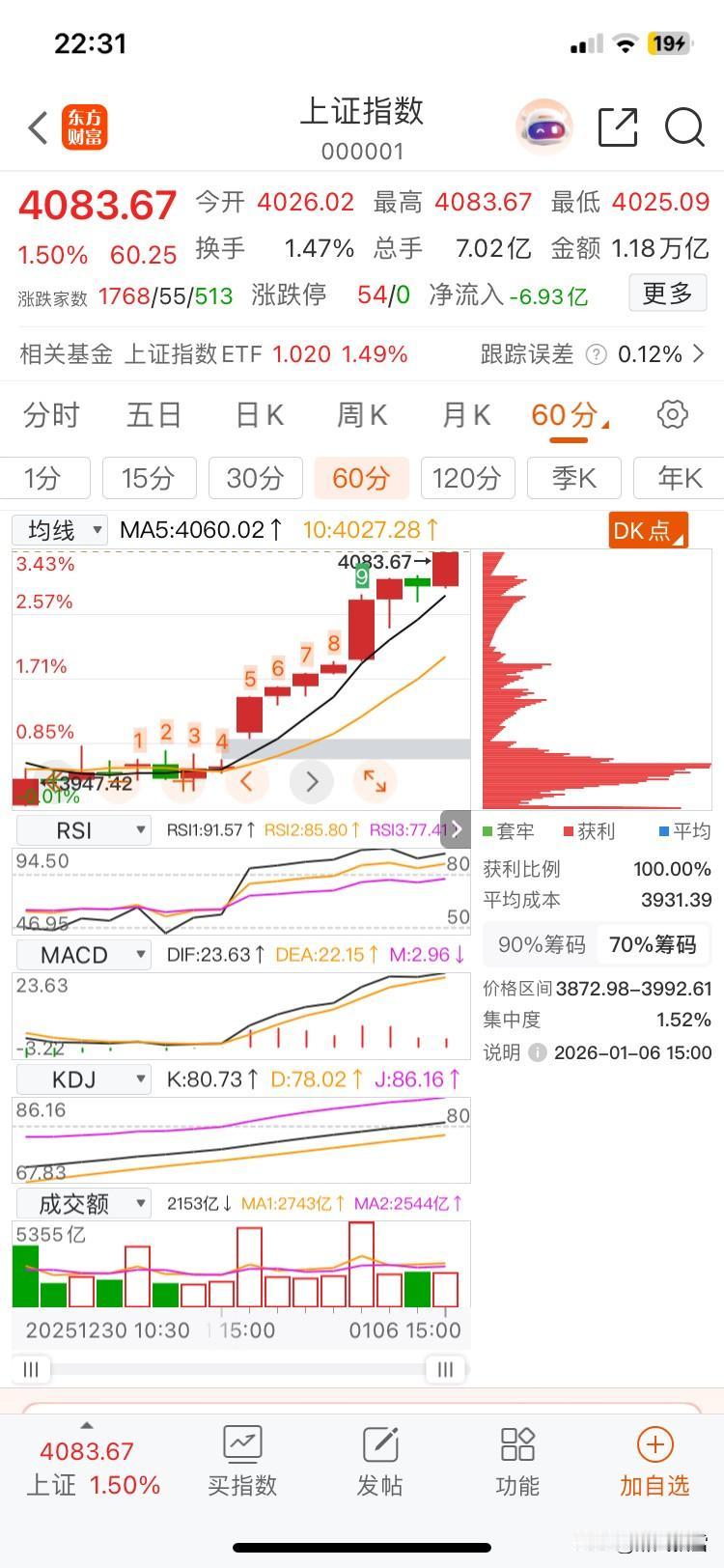Choose the 120分 interval chip
Screen dimensions: 724x1568
[x=467, y=478]
